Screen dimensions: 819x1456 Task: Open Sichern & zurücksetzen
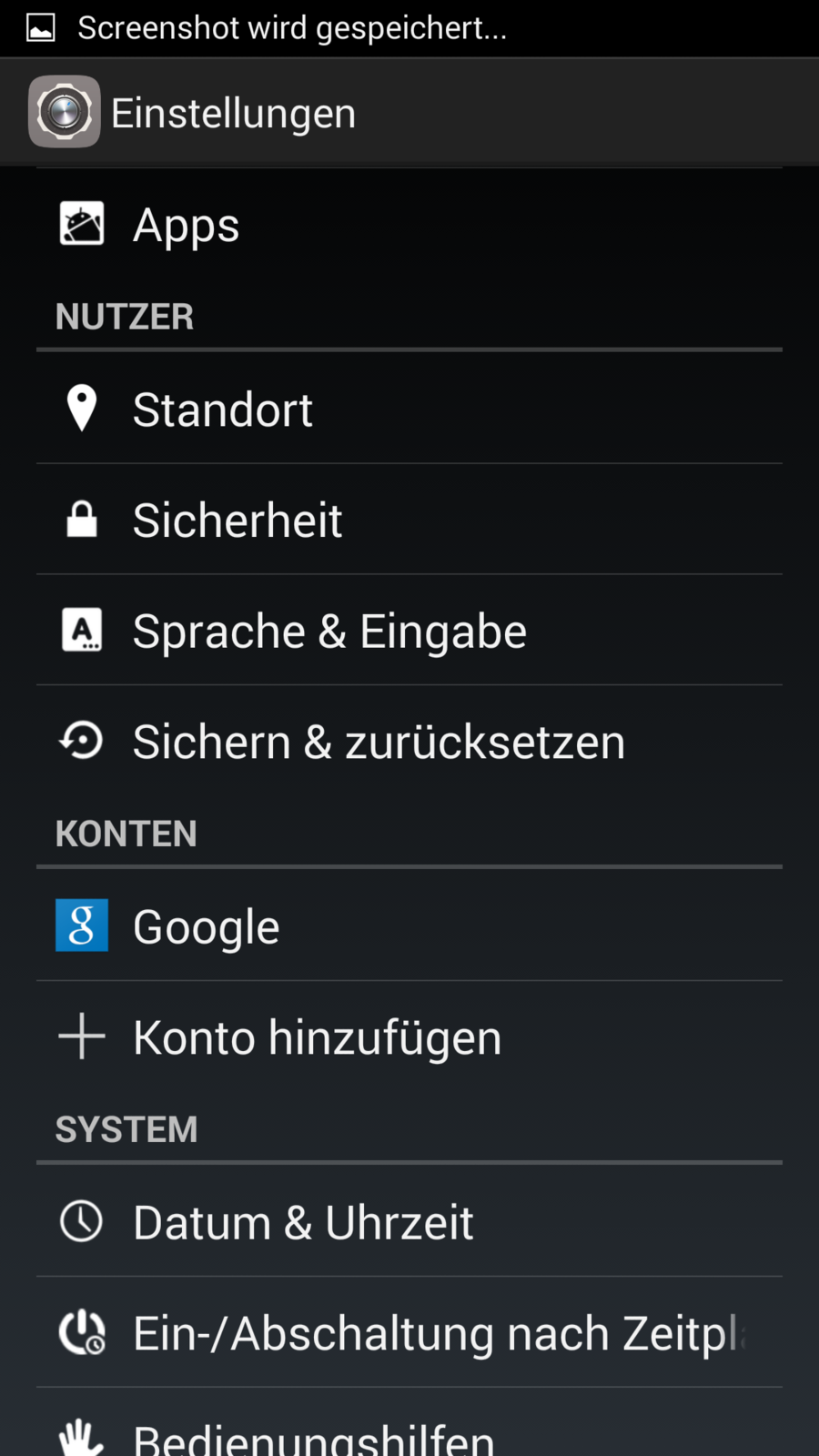pos(379,742)
